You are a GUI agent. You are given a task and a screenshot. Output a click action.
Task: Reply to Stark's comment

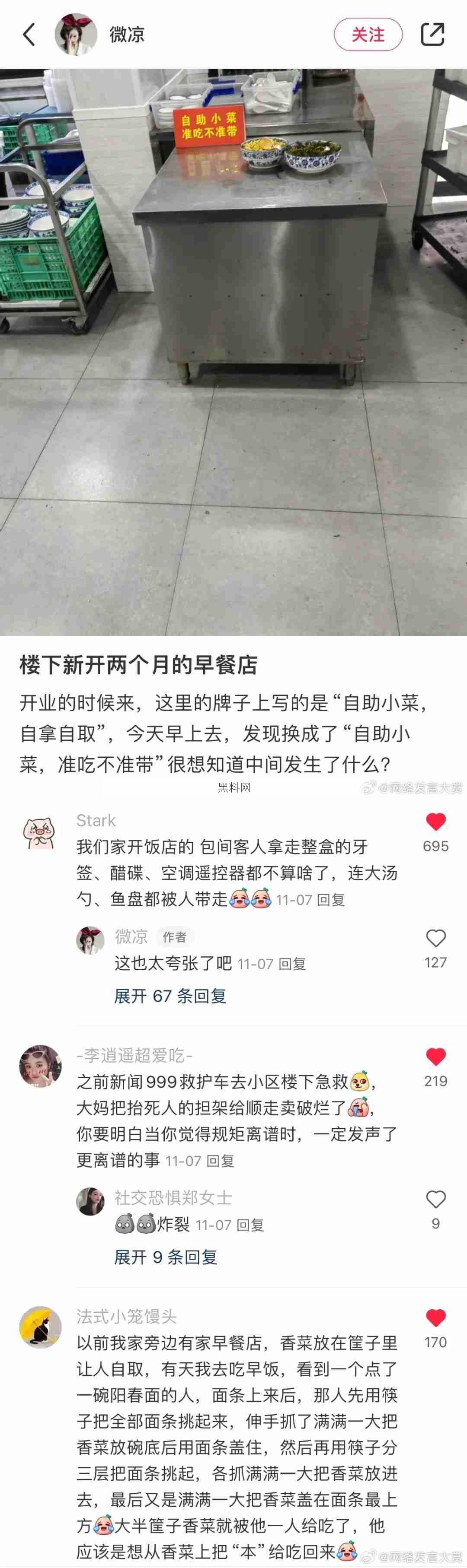point(331,900)
